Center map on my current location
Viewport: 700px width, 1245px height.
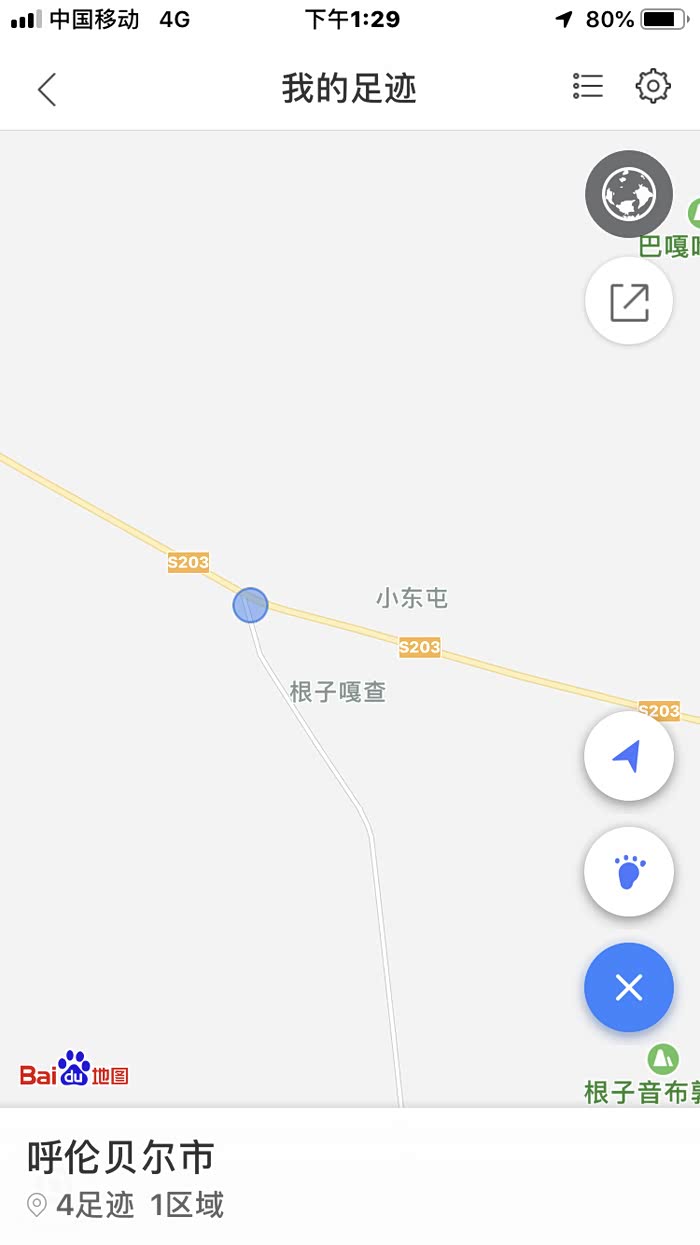[629, 756]
